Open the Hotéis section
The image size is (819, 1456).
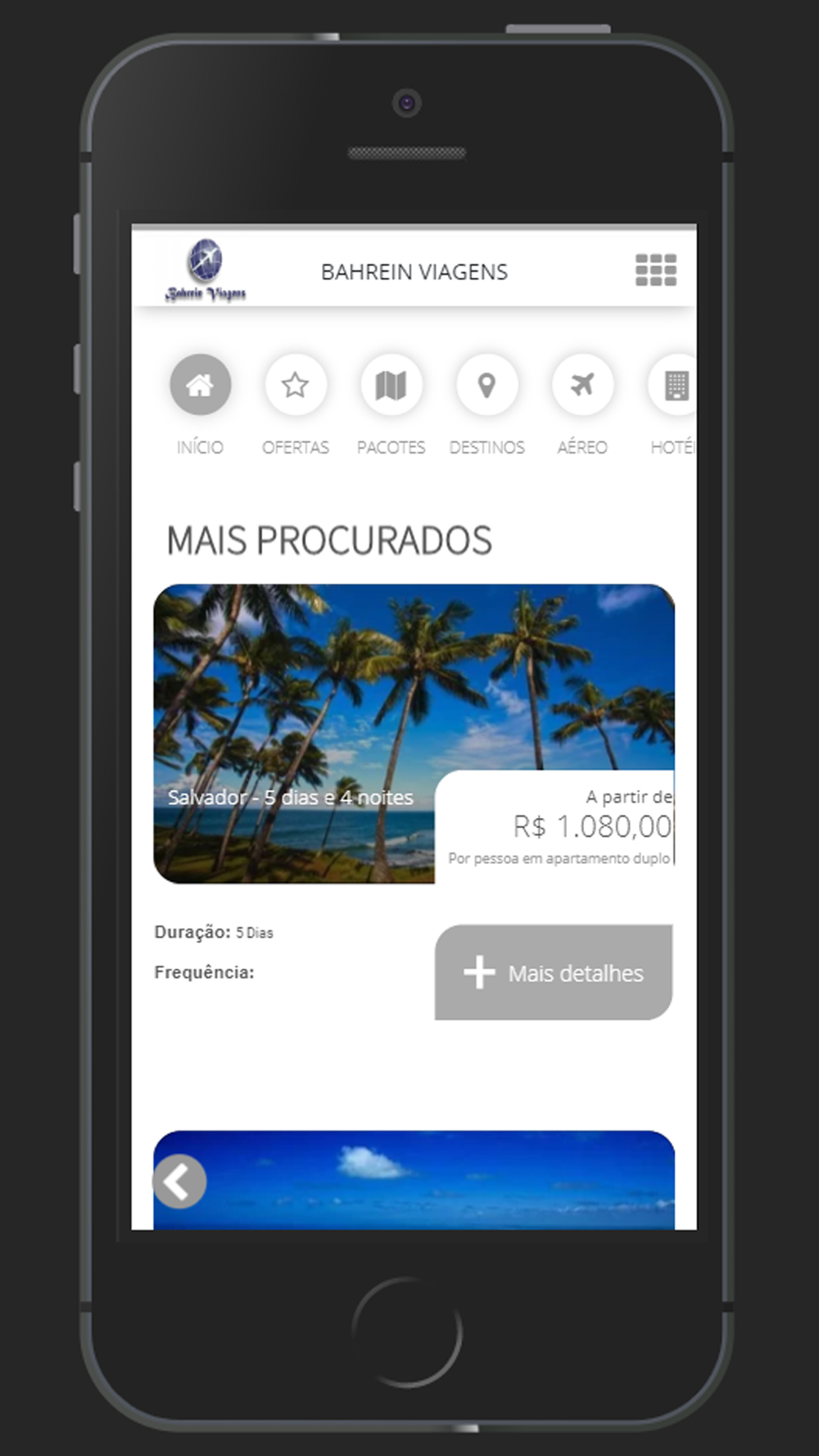[674, 385]
